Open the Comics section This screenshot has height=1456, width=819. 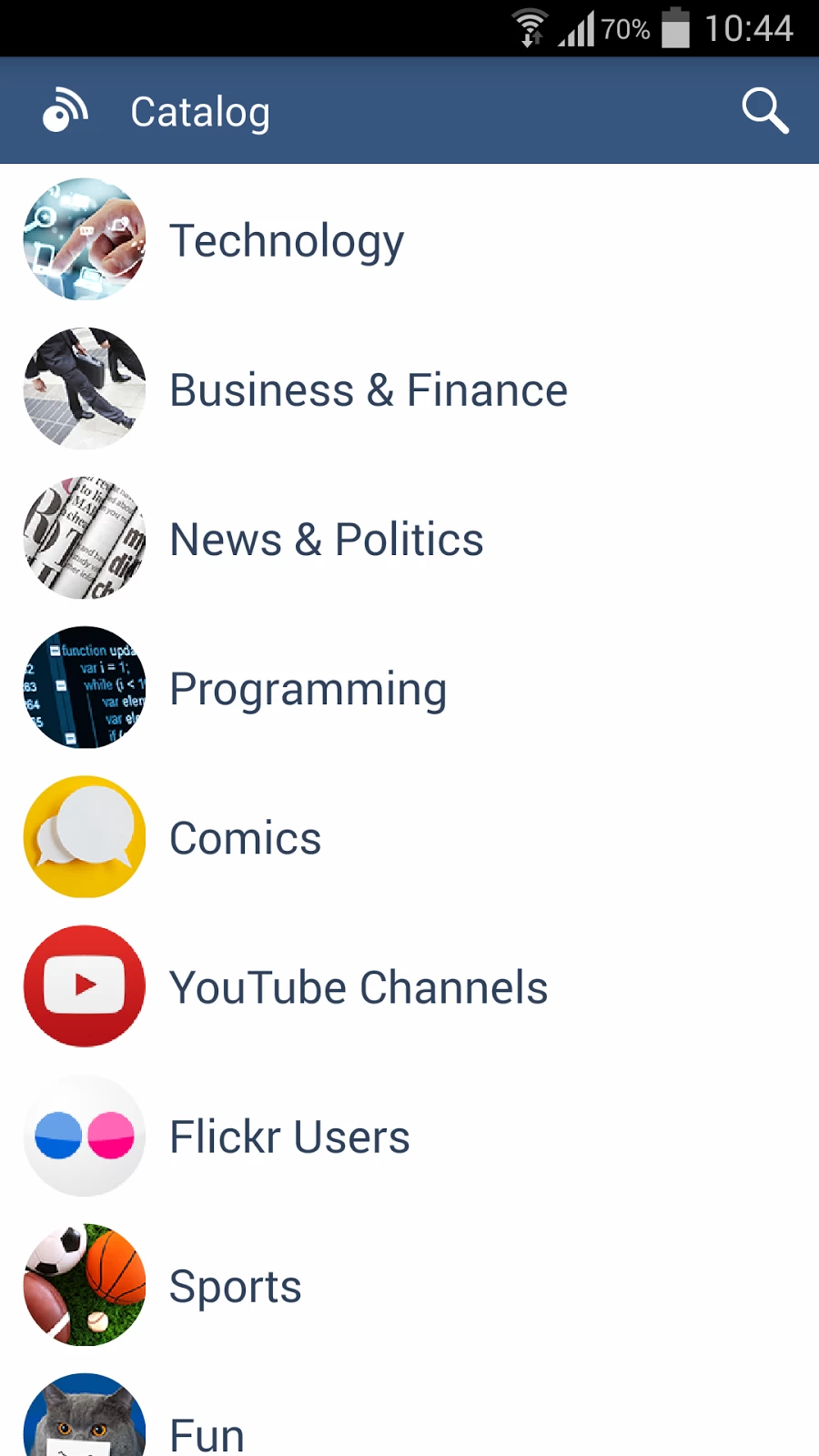(x=244, y=836)
